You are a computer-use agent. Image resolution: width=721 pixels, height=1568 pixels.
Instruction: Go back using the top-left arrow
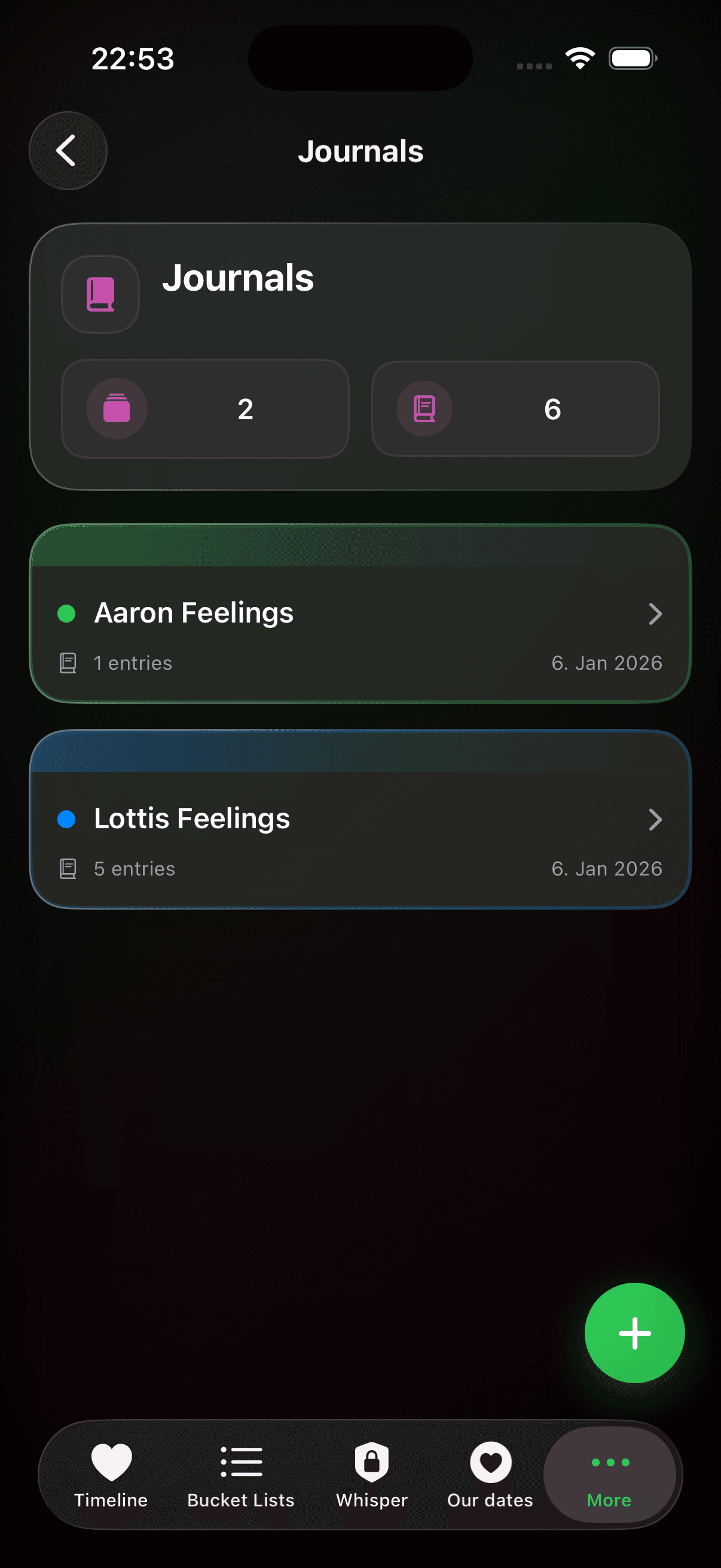(68, 150)
